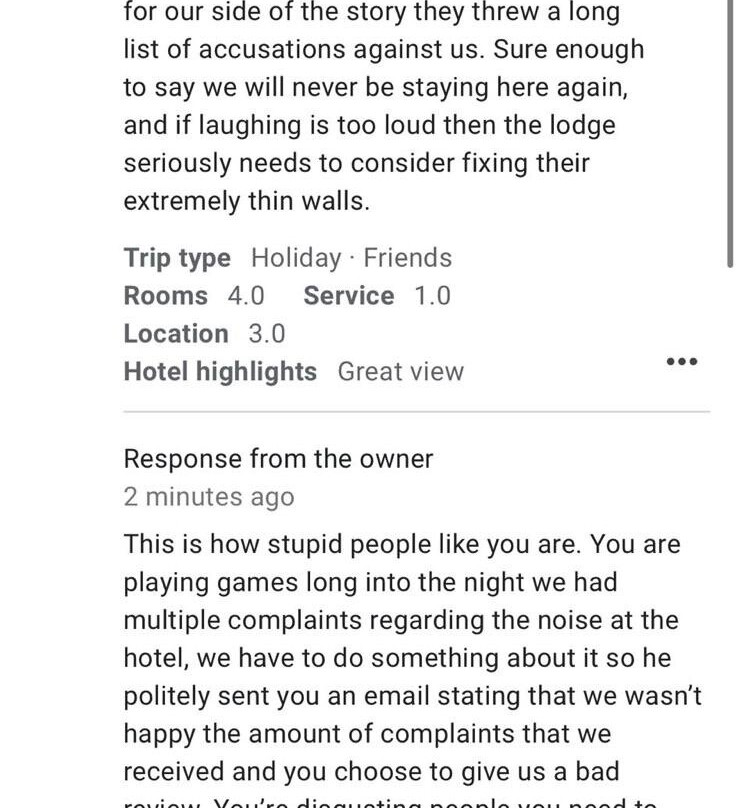Open the three-dot menu for this review

point(682,361)
